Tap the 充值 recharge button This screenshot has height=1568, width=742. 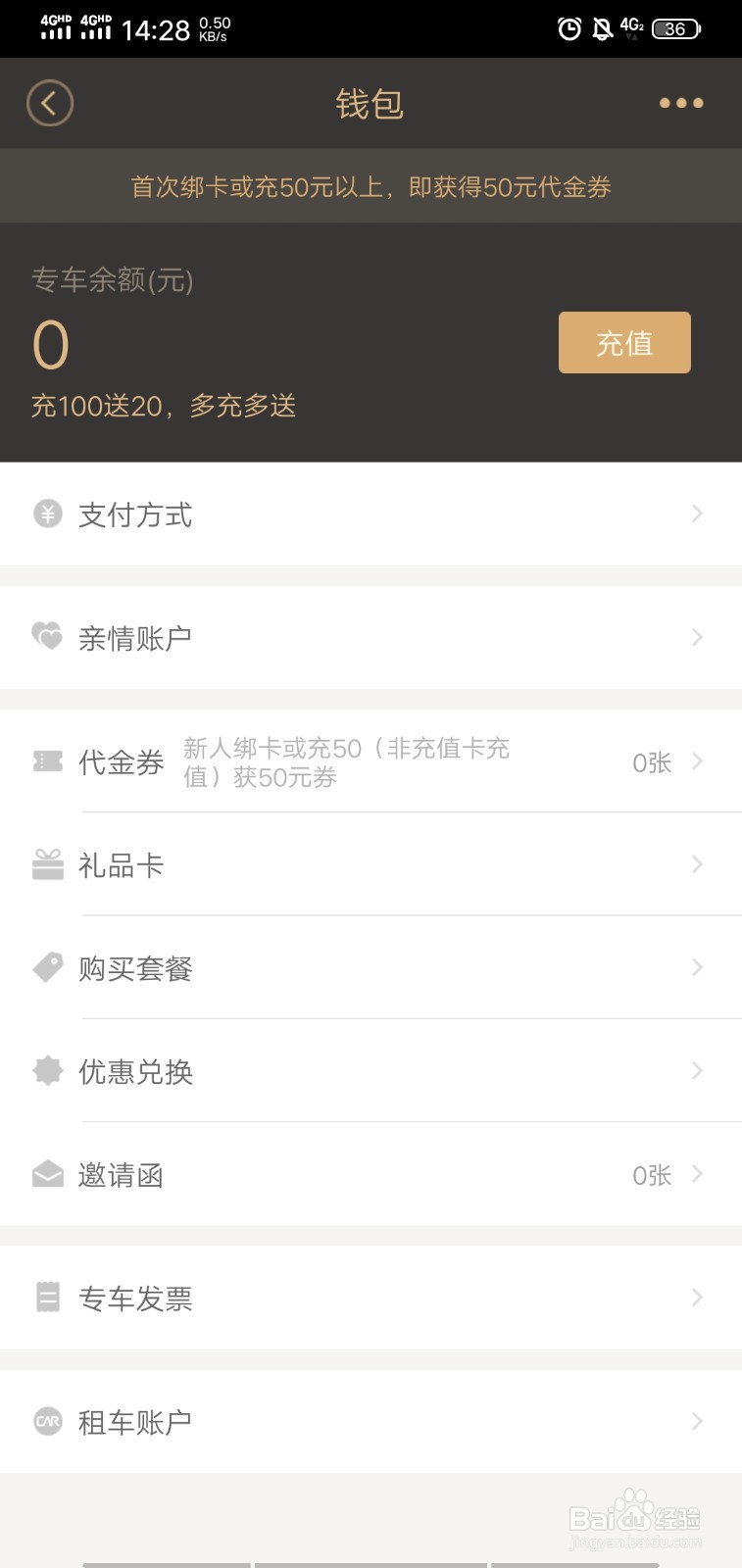pos(624,343)
